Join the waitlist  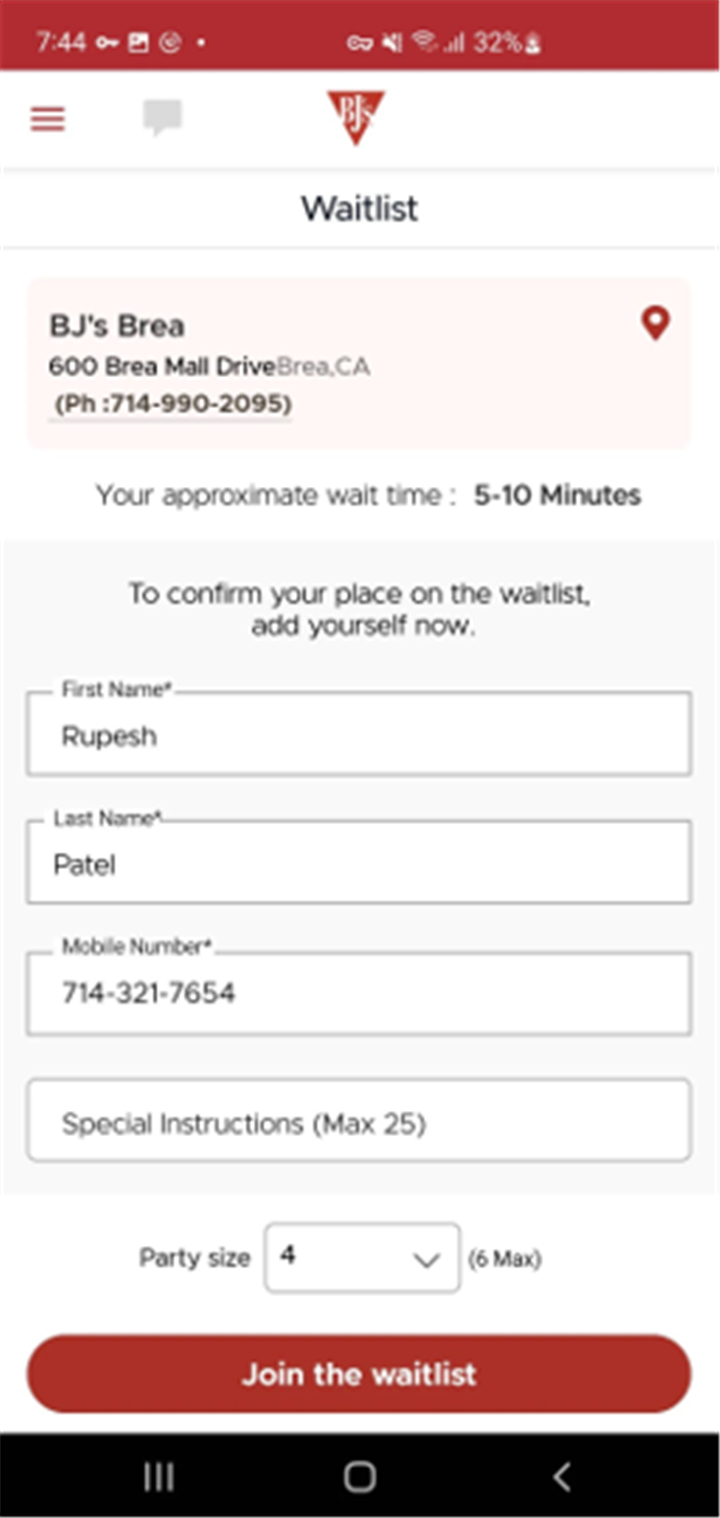point(359,1374)
